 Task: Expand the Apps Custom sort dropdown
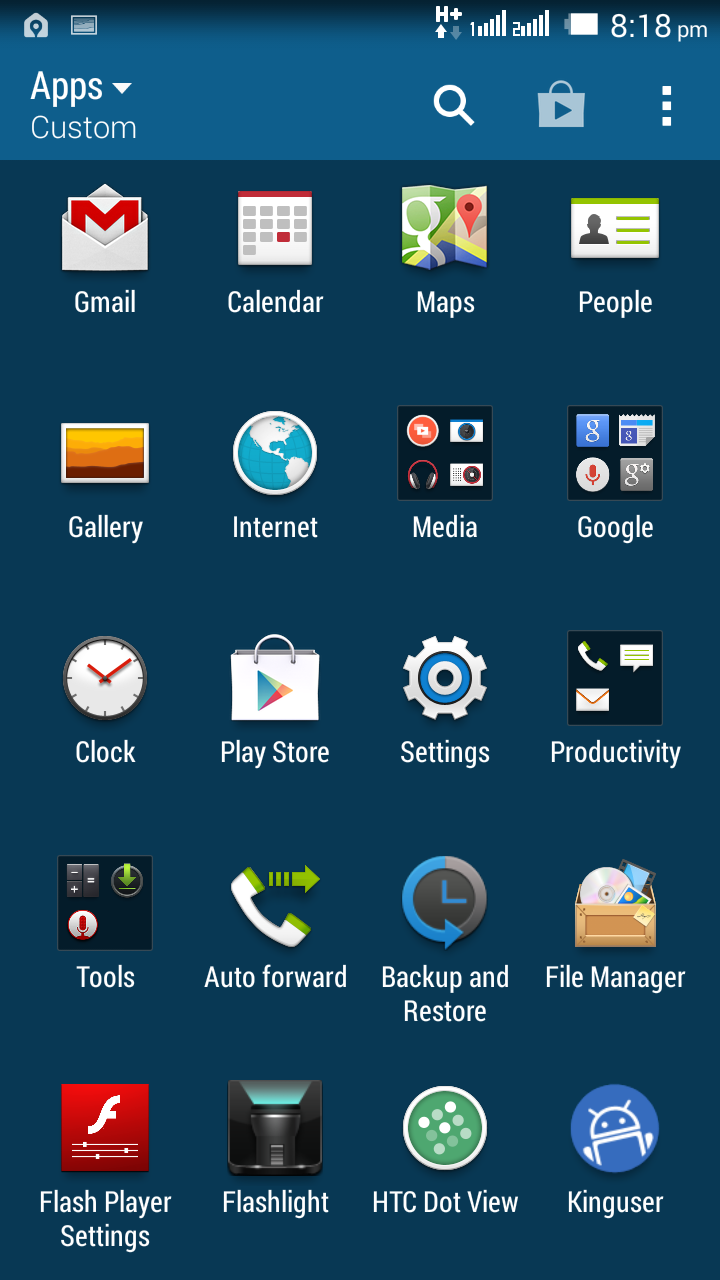pos(83,105)
